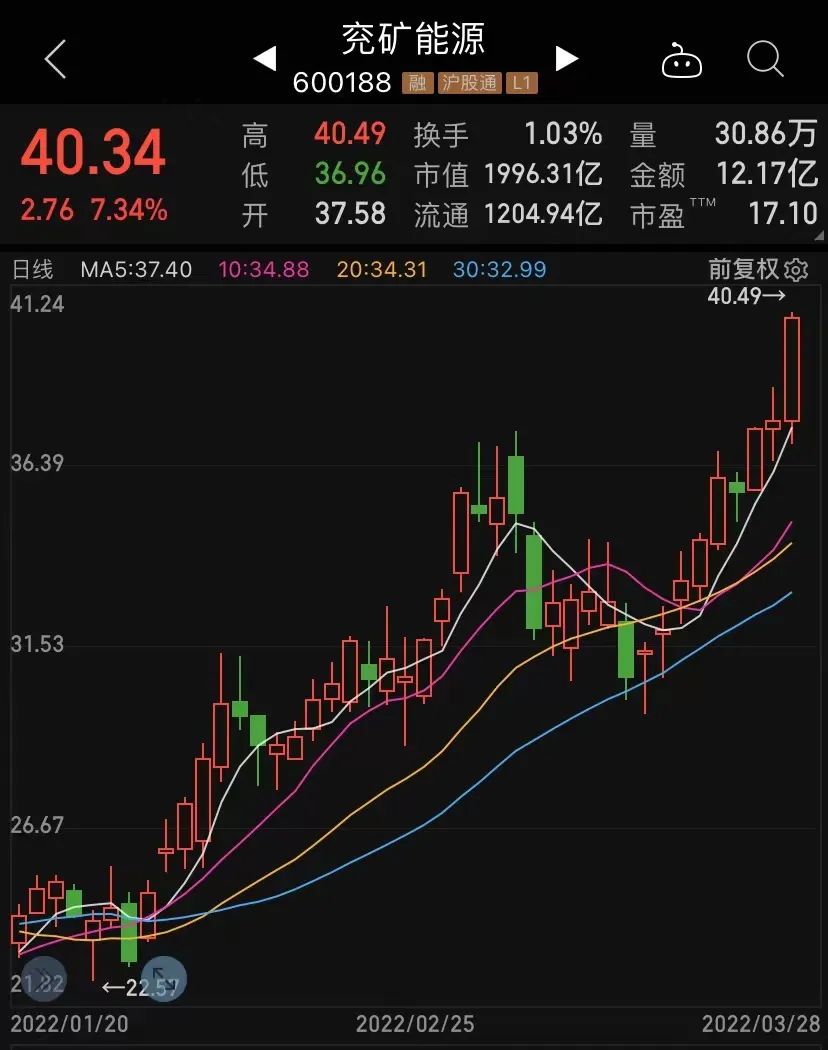Open the robot assistant icon
The width and height of the screenshot is (828, 1050).
click(x=682, y=62)
